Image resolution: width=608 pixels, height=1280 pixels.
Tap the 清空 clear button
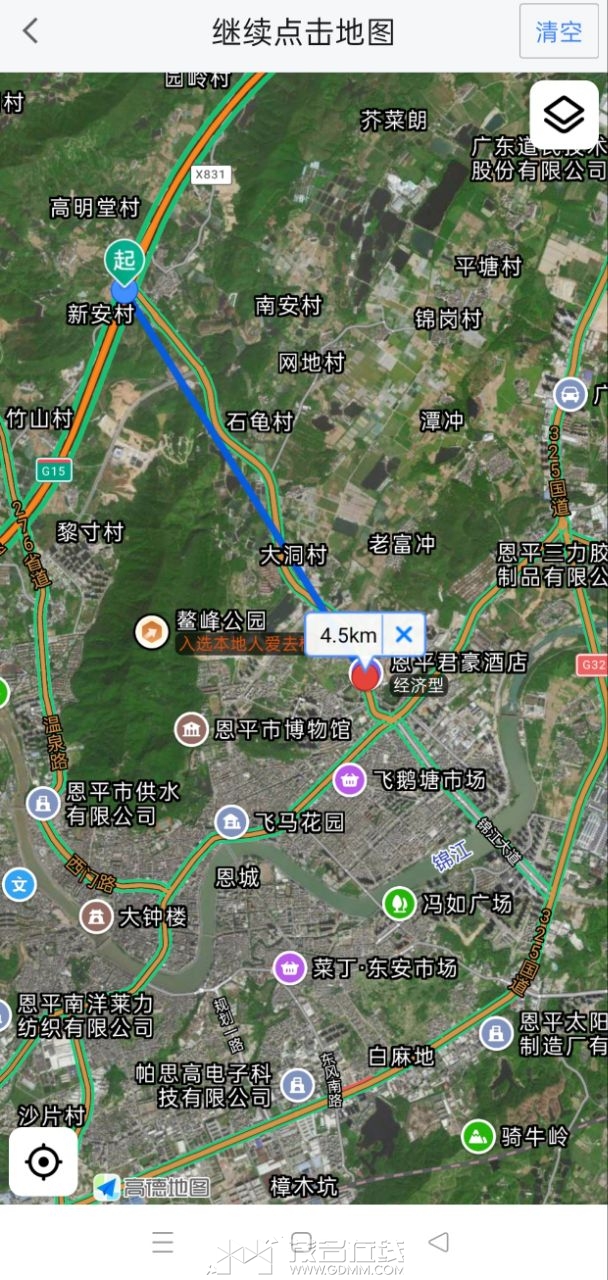click(x=558, y=31)
